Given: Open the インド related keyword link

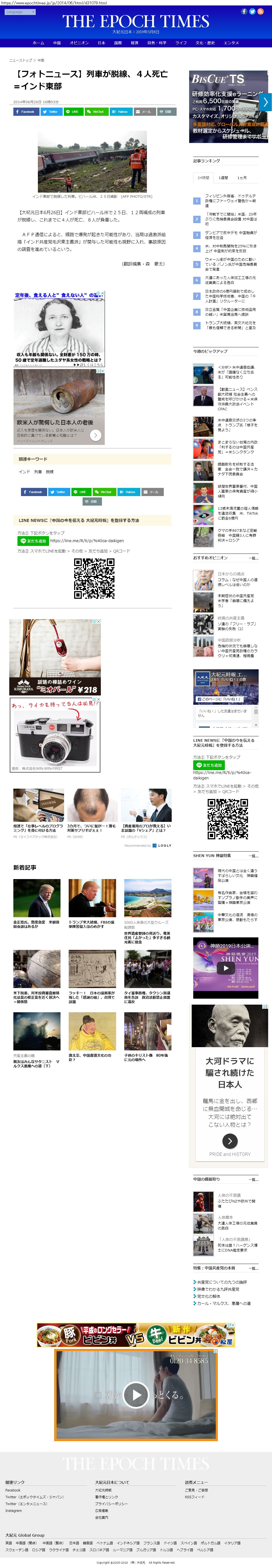Looking at the screenshot, I should (24, 472).
